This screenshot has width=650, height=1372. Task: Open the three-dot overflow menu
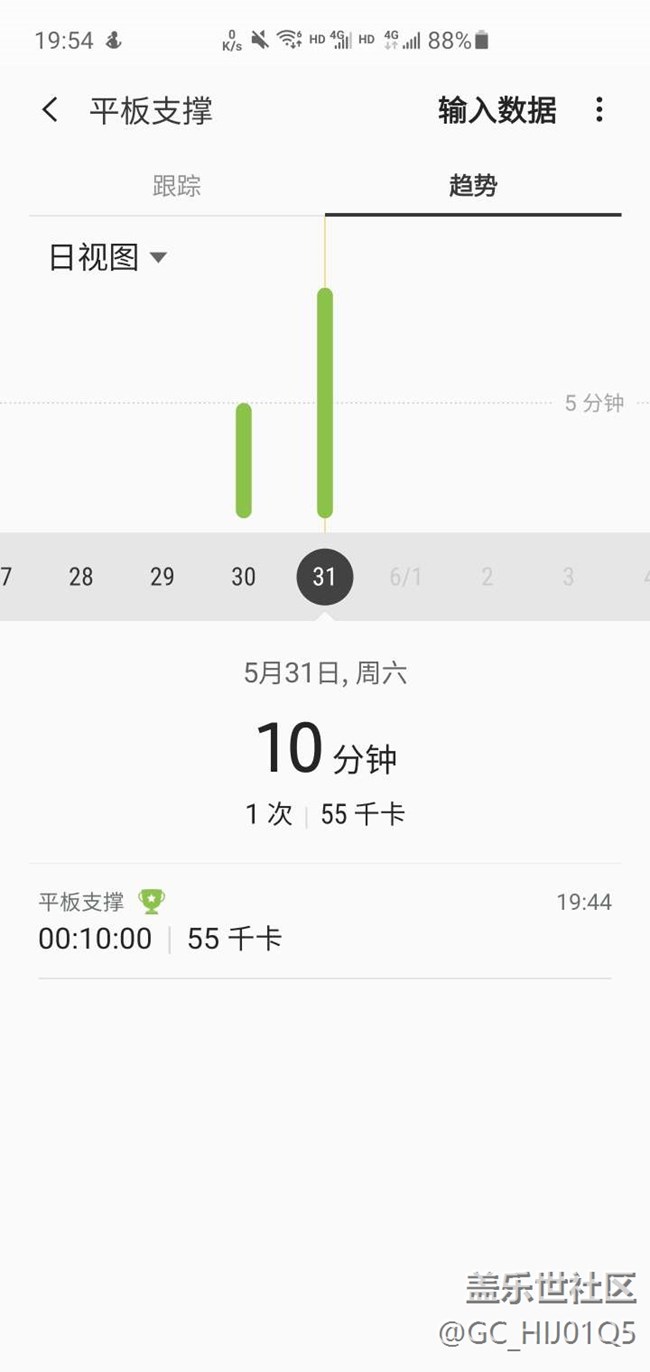(x=599, y=110)
